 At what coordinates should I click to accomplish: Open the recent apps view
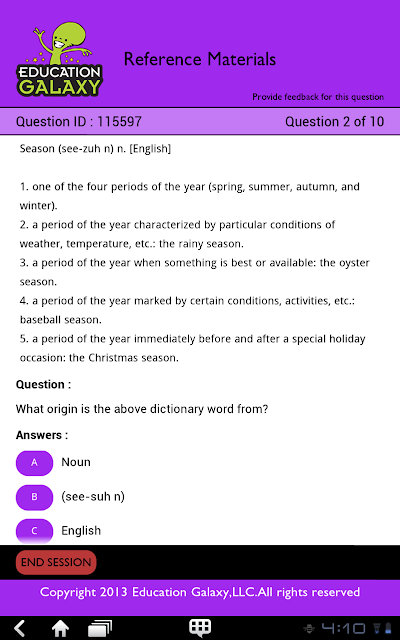pos(100,628)
